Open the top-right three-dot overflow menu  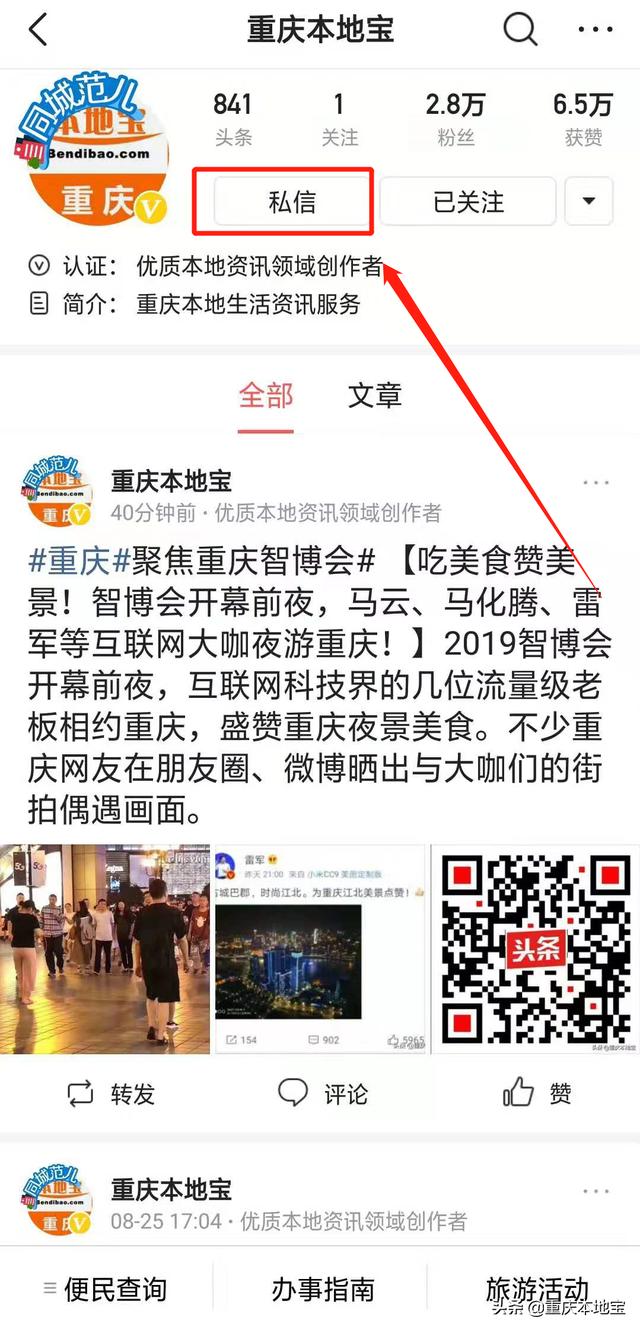click(x=595, y=30)
